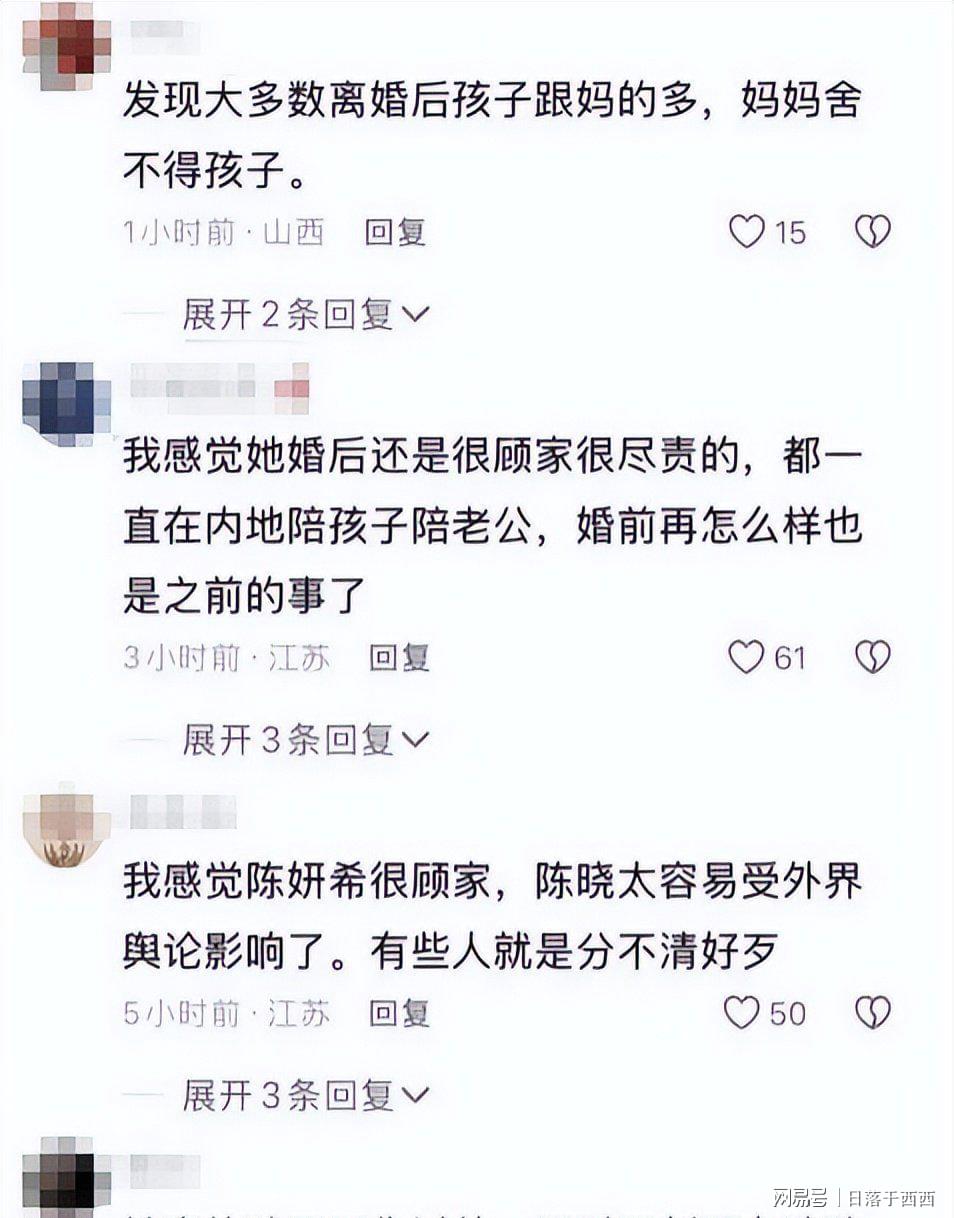The height and width of the screenshot is (1218, 954).
Task: Dislike the 3小时前 江苏 comment
Action: tap(872, 657)
